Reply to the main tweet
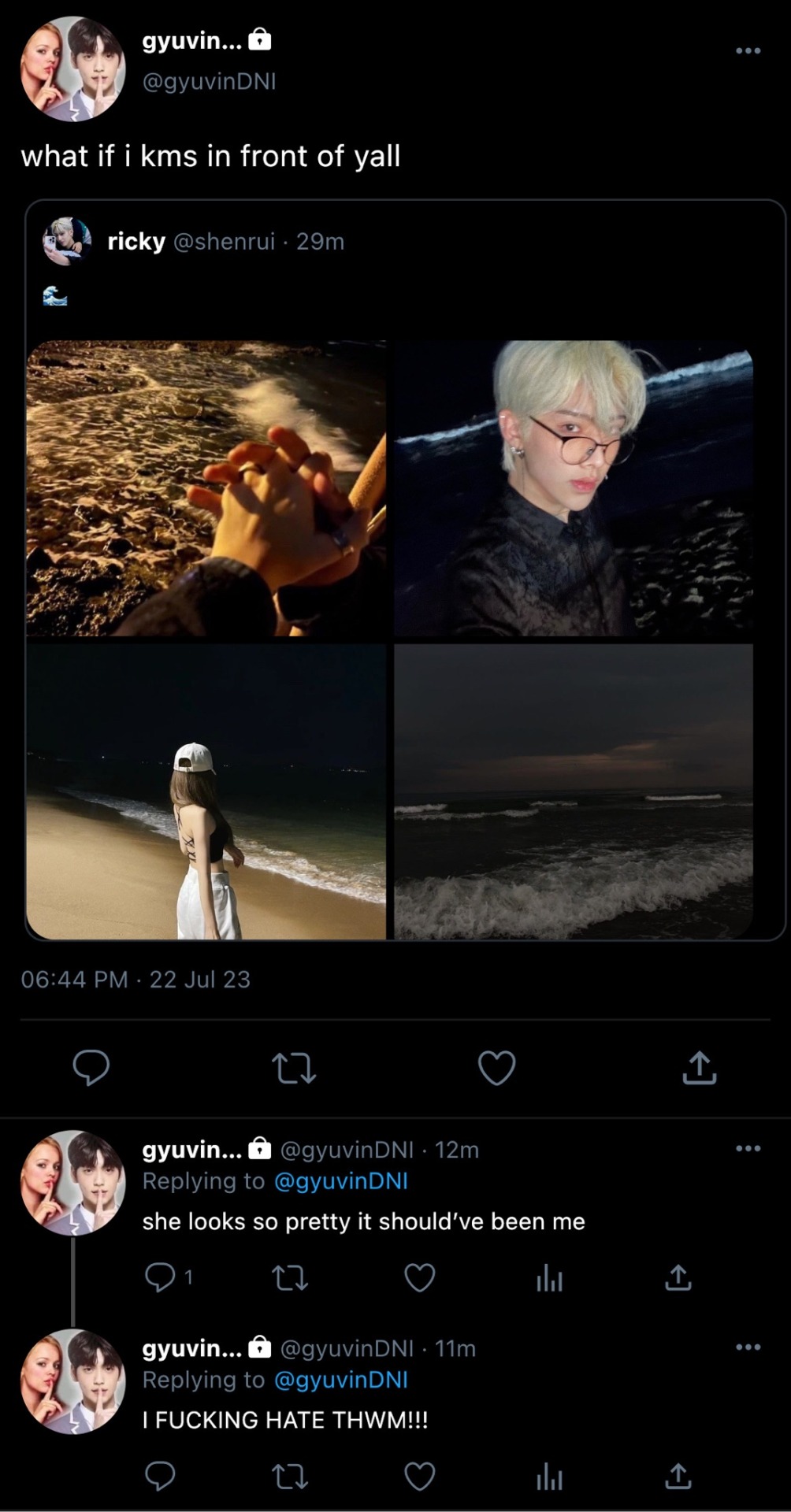Screen dimensions: 791x1512 pyautogui.click(x=91, y=1068)
